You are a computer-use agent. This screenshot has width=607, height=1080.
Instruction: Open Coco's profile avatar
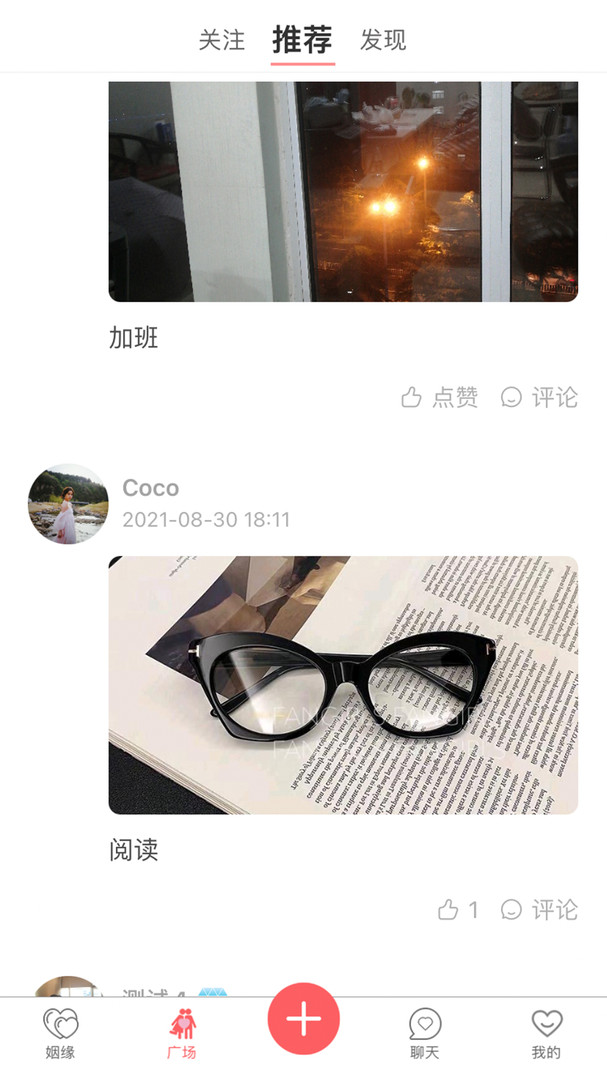tap(68, 503)
